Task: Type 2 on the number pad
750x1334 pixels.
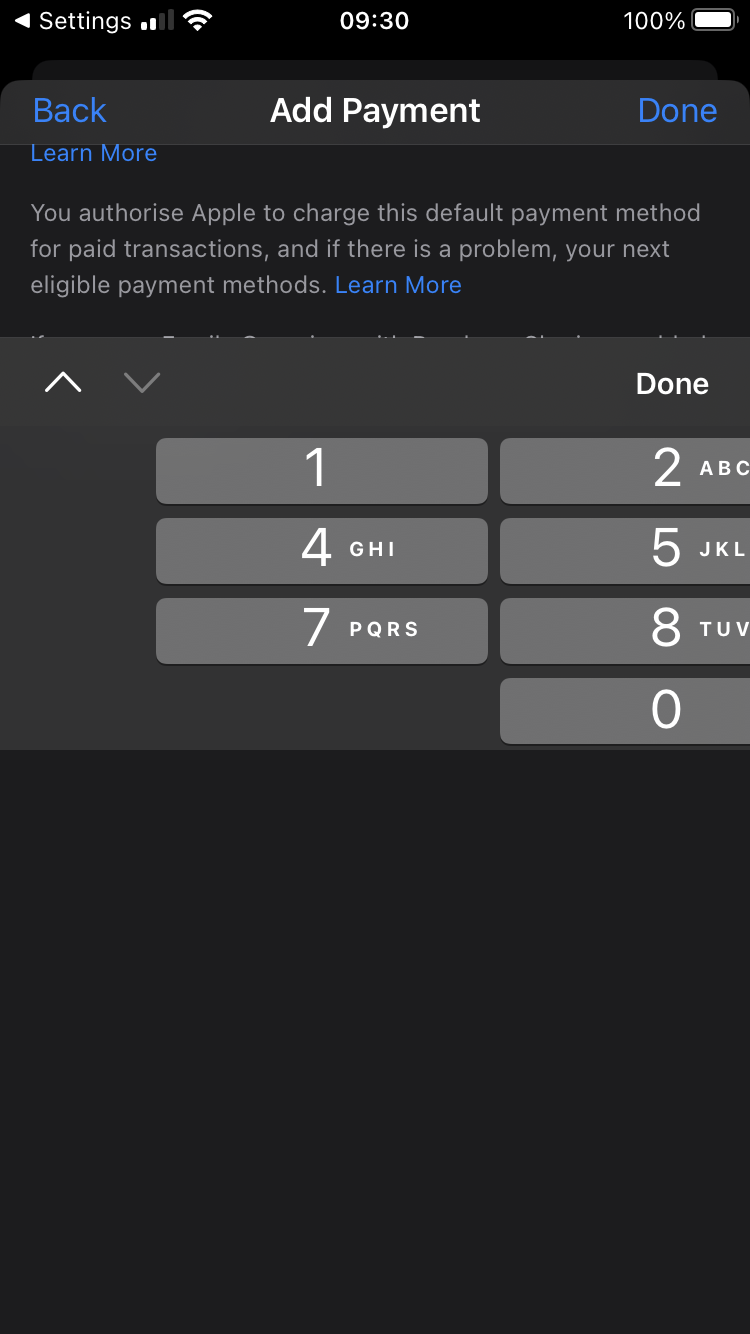Action: (625, 470)
